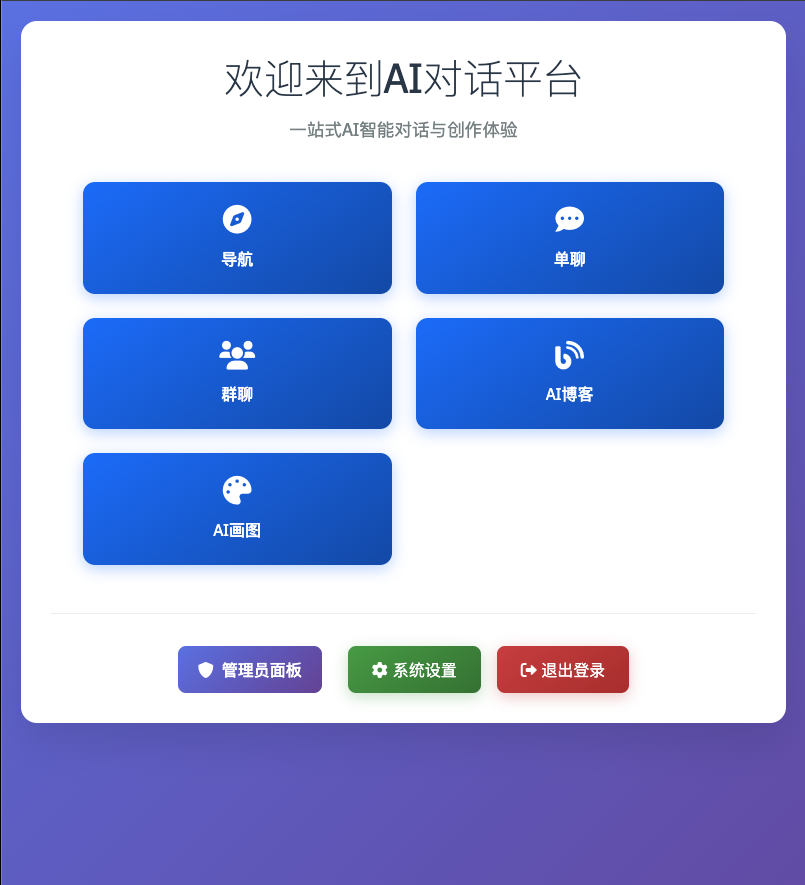Click the gear icon on 系统设置 button
The image size is (805, 885).
pyautogui.click(x=379, y=670)
